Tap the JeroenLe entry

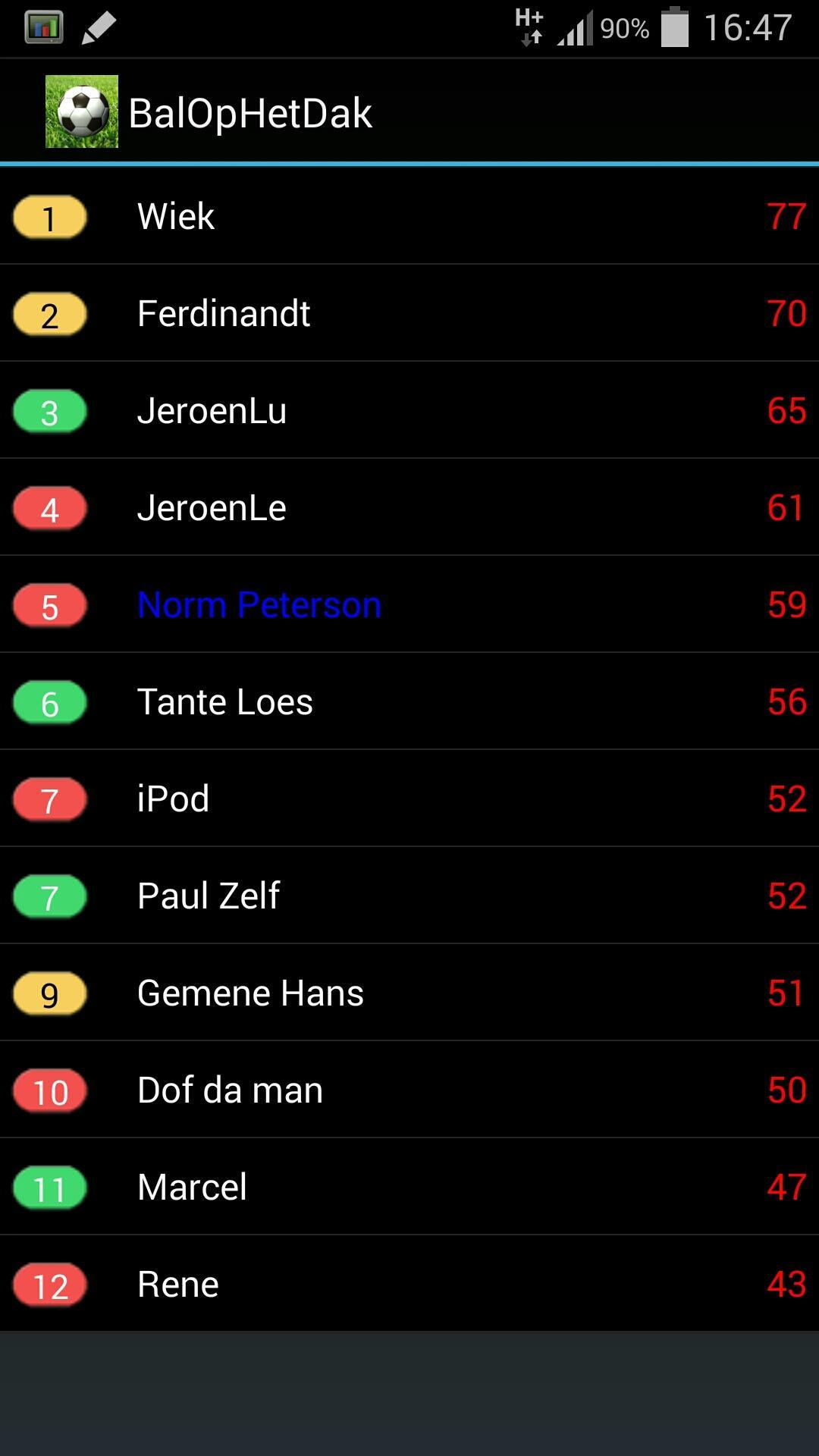[409, 507]
